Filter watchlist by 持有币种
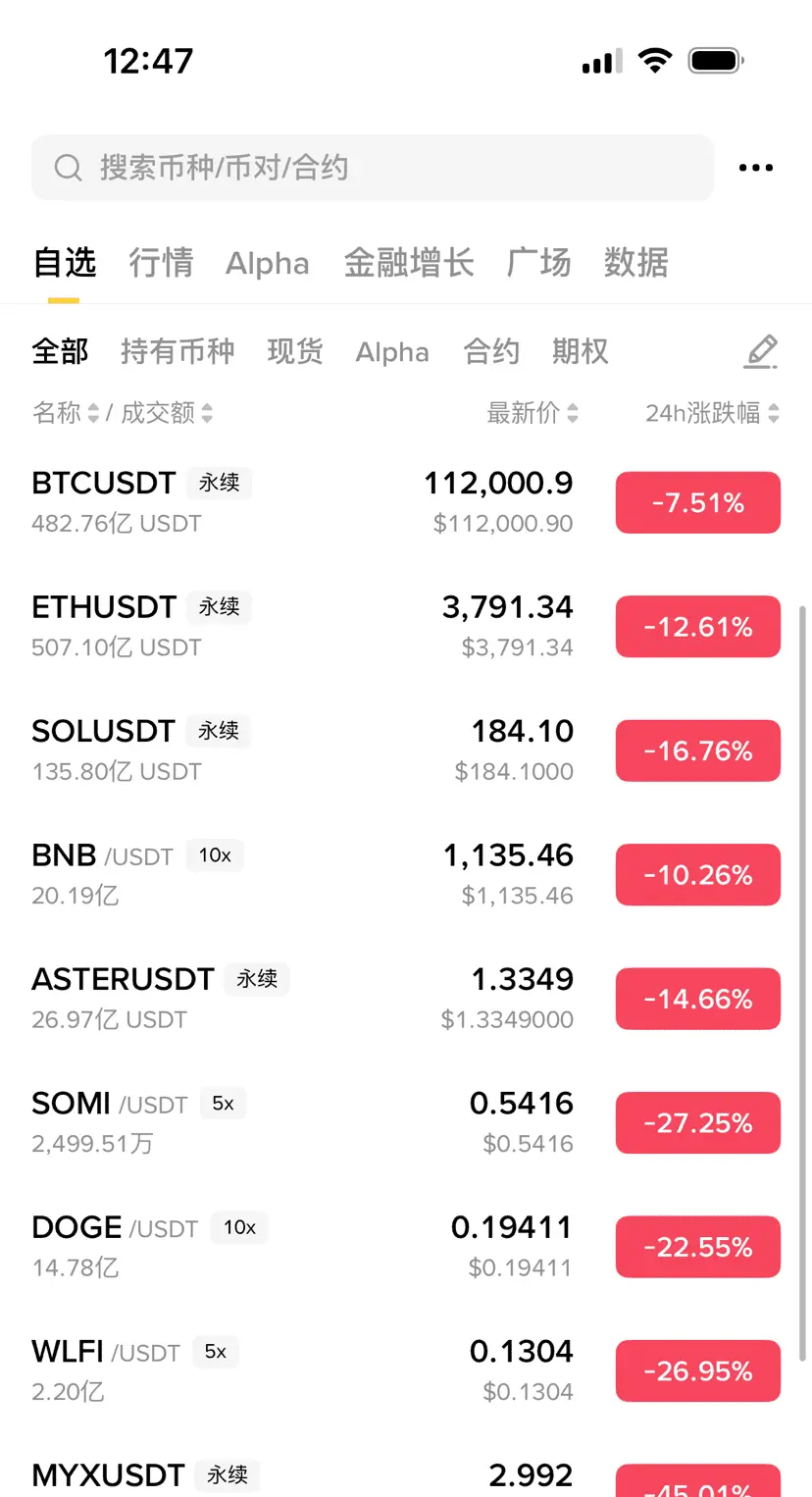The width and height of the screenshot is (812, 1497). [178, 351]
